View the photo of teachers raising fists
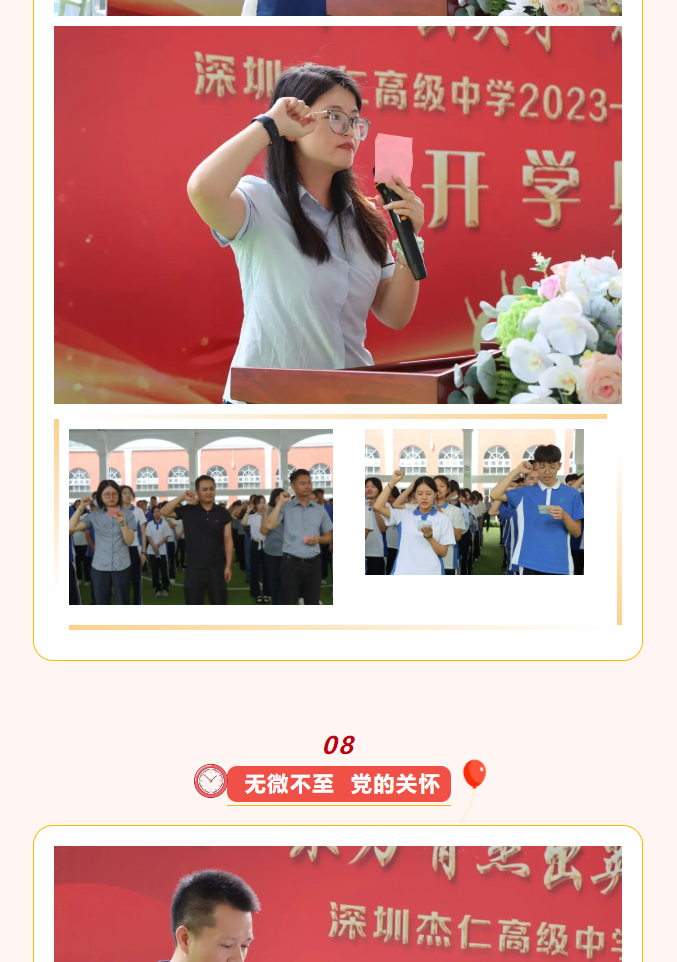Viewport: 677px width, 962px height. (200, 517)
